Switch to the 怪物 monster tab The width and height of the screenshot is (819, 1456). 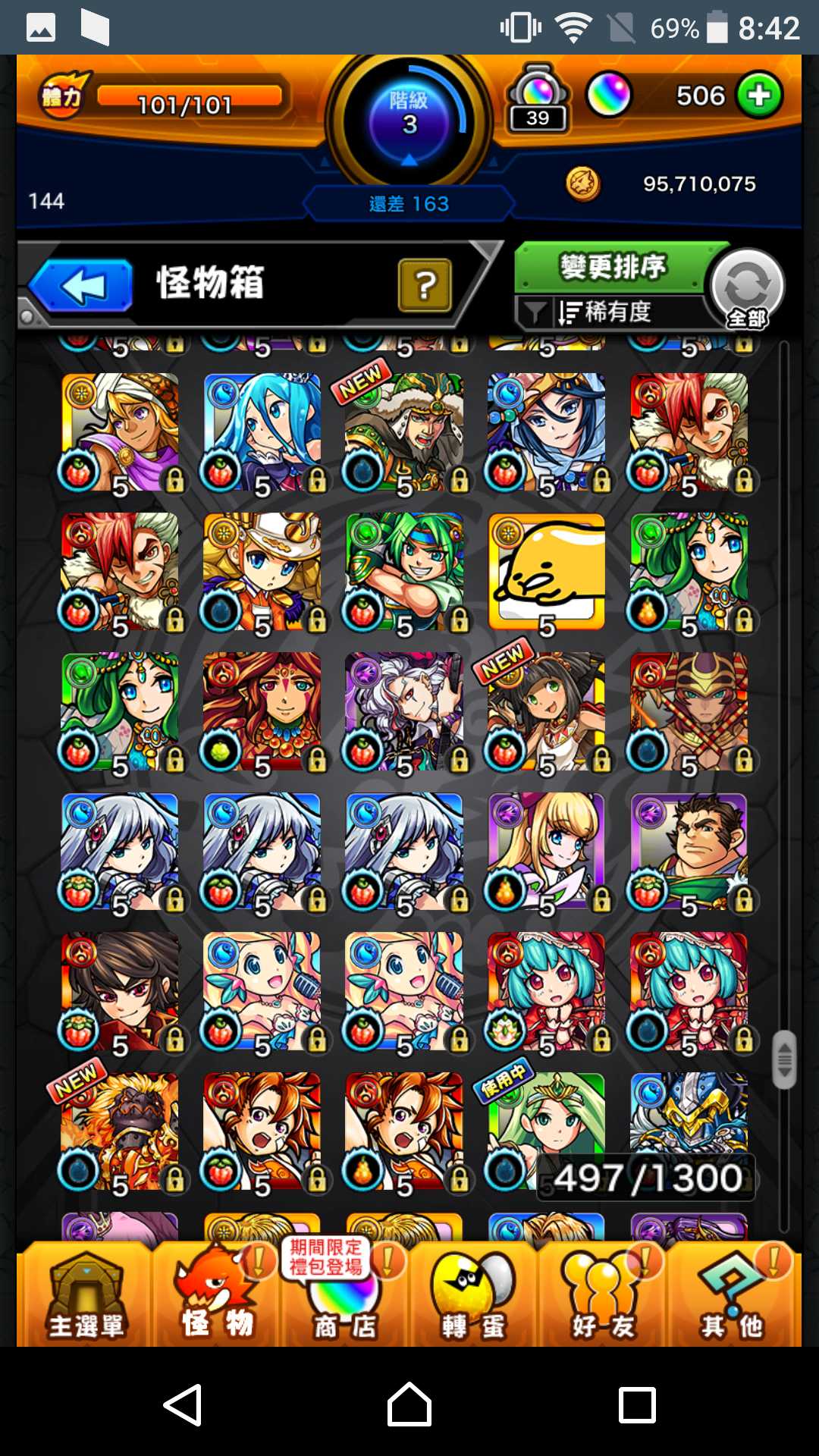point(217,1295)
